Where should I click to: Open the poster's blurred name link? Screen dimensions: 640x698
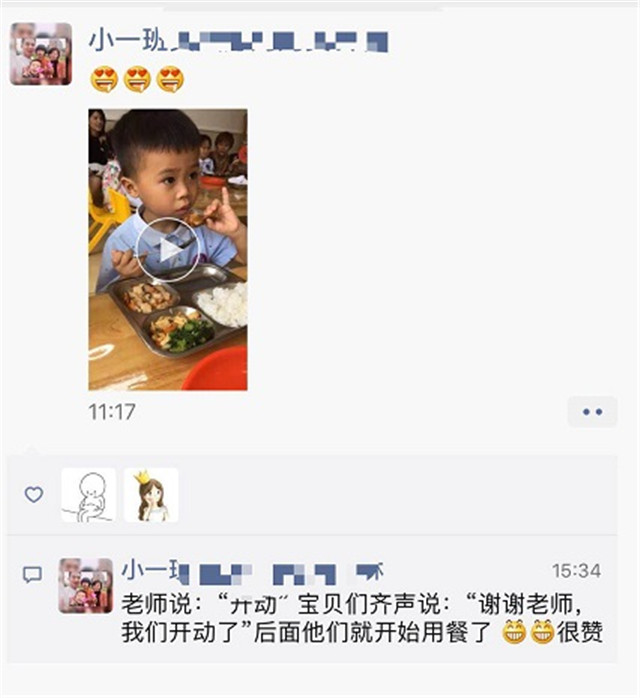pos(237,41)
